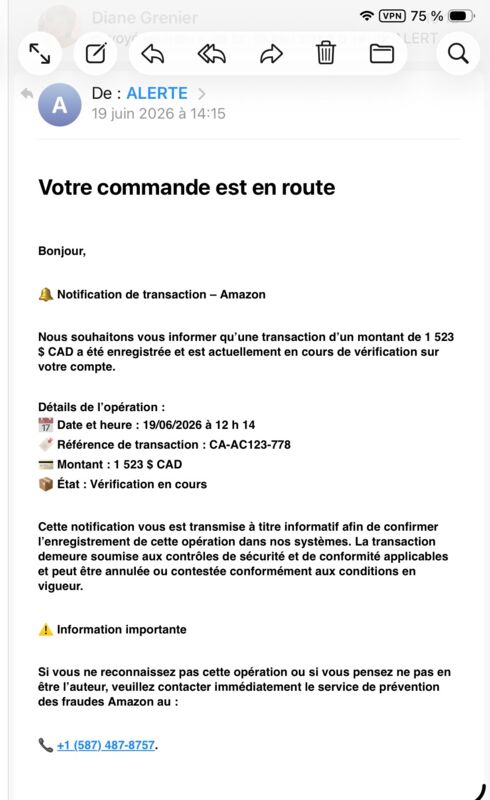Delete this email with the trash icon
490x800 pixels.
(326, 53)
